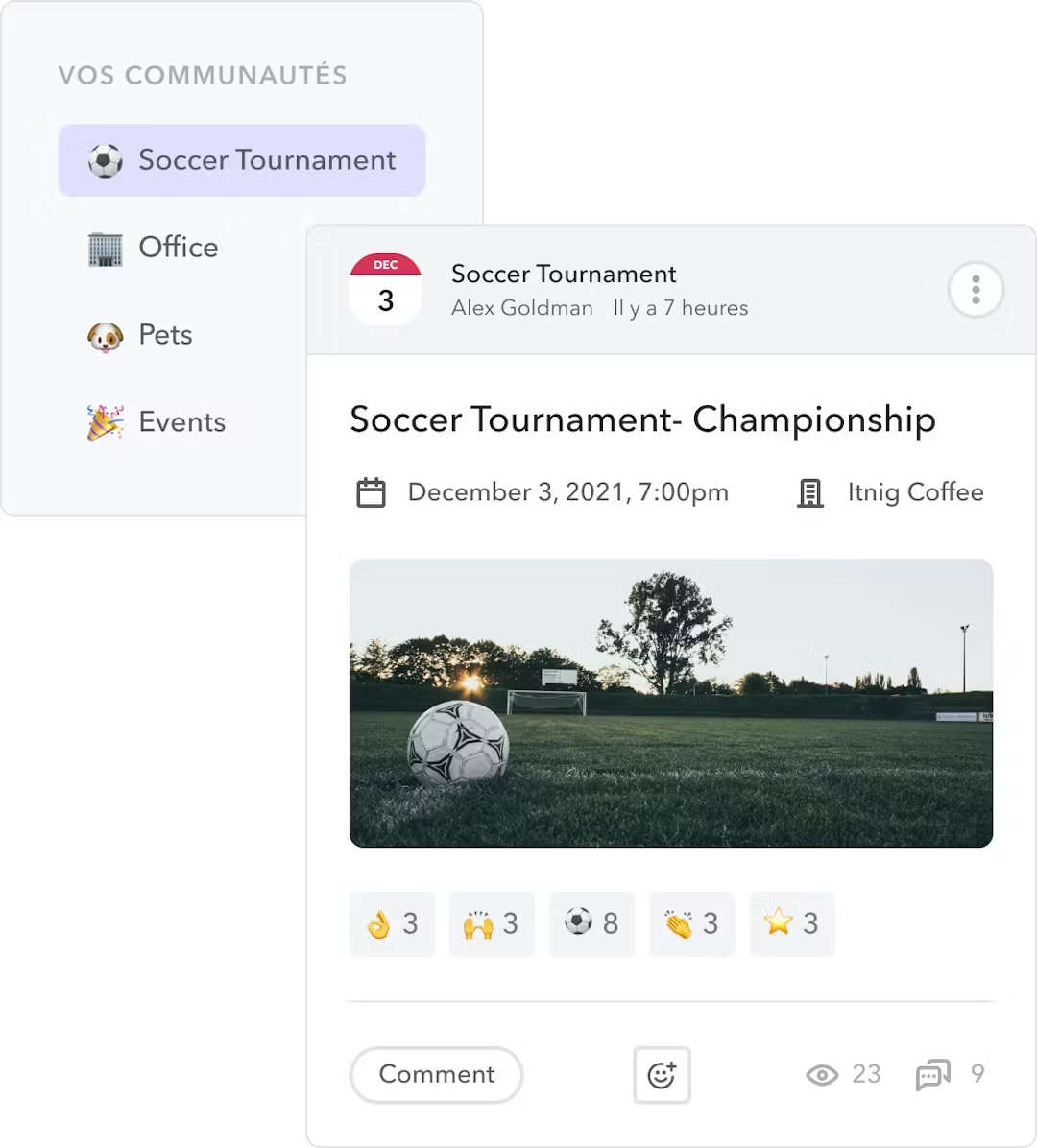Select Office from the communities list

point(178,248)
